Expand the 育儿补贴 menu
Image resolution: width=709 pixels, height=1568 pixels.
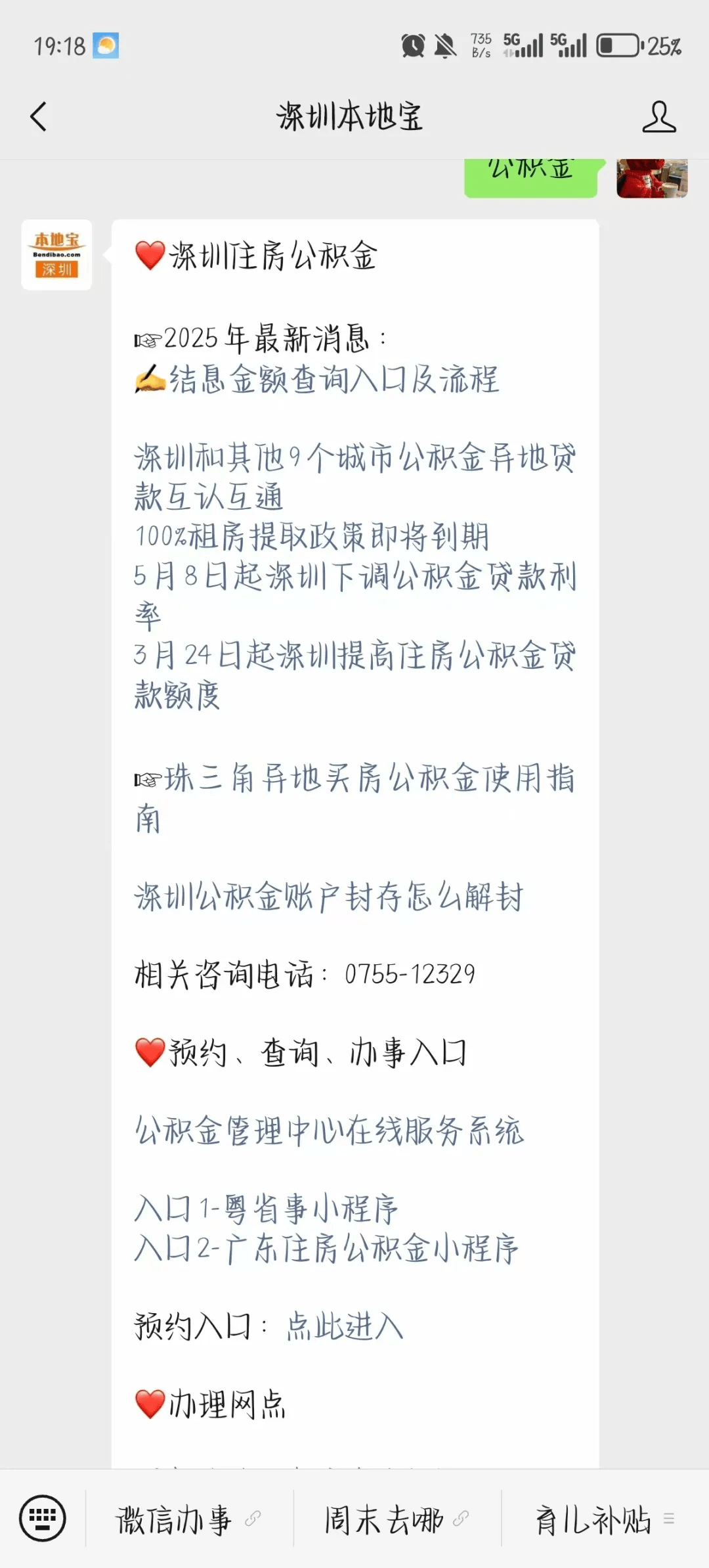click(x=604, y=1519)
